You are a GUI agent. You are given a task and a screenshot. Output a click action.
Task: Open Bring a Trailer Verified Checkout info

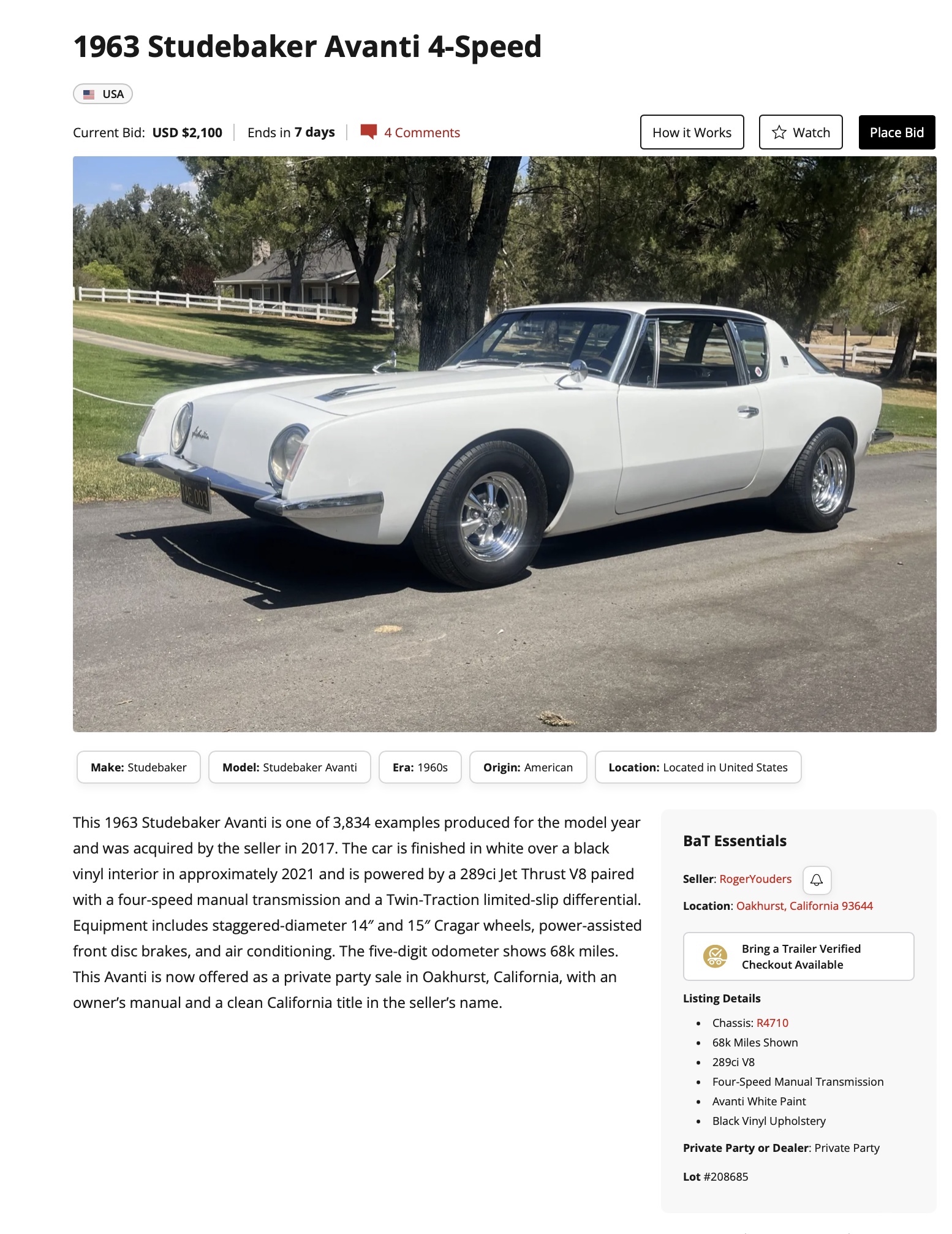pyautogui.click(x=798, y=956)
